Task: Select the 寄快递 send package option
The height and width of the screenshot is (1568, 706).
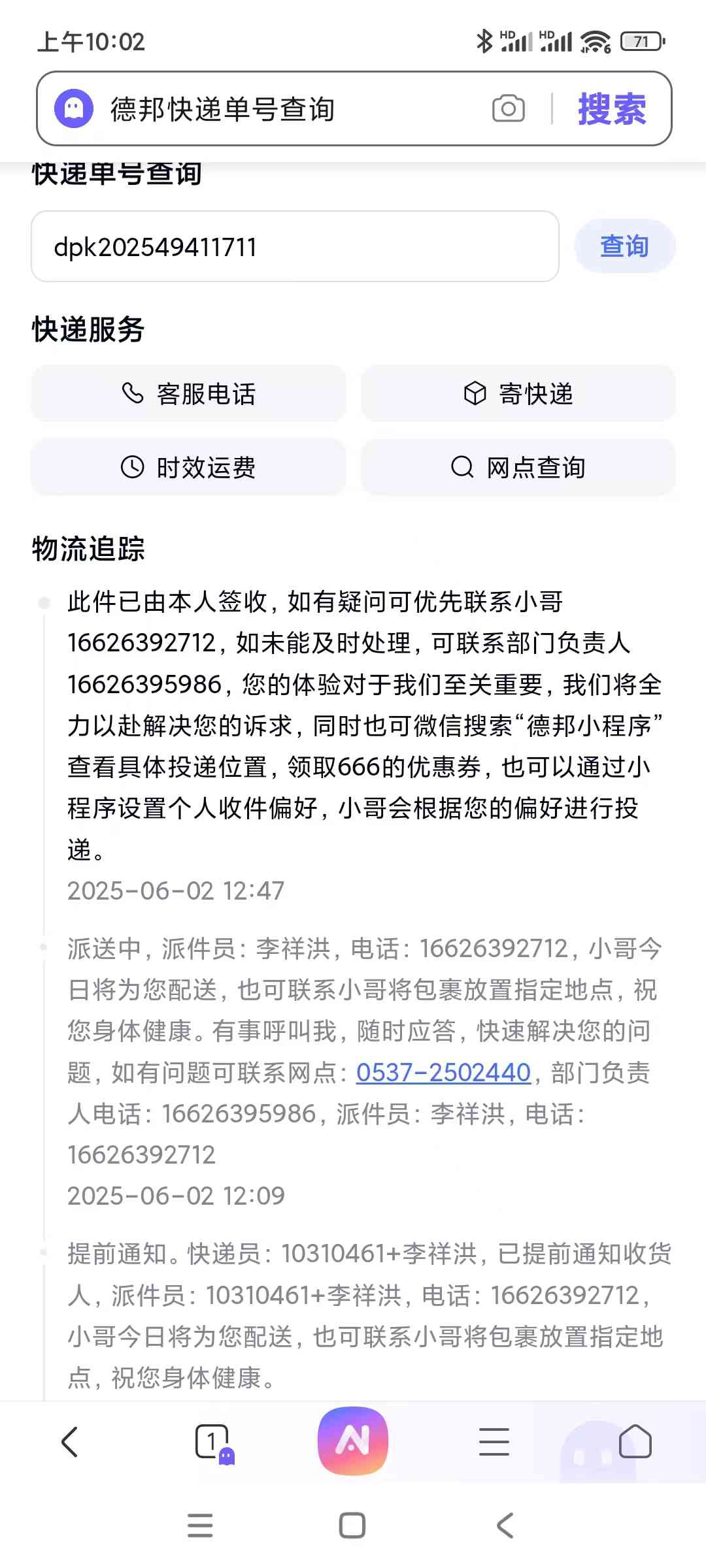Action: click(518, 393)
